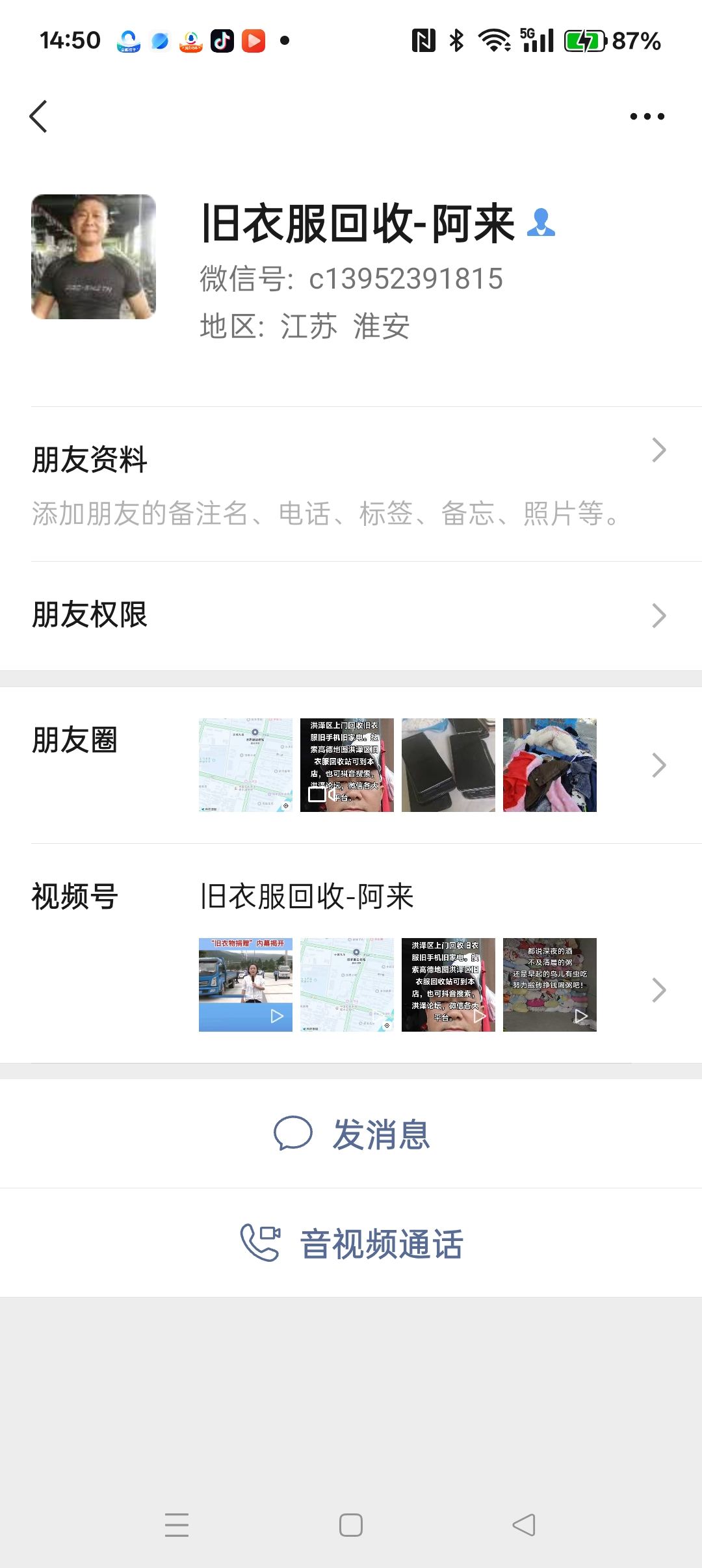Start a call via 音视频通话
This screenshot has width=702, height=1568.
click(x=351, y=1244)
